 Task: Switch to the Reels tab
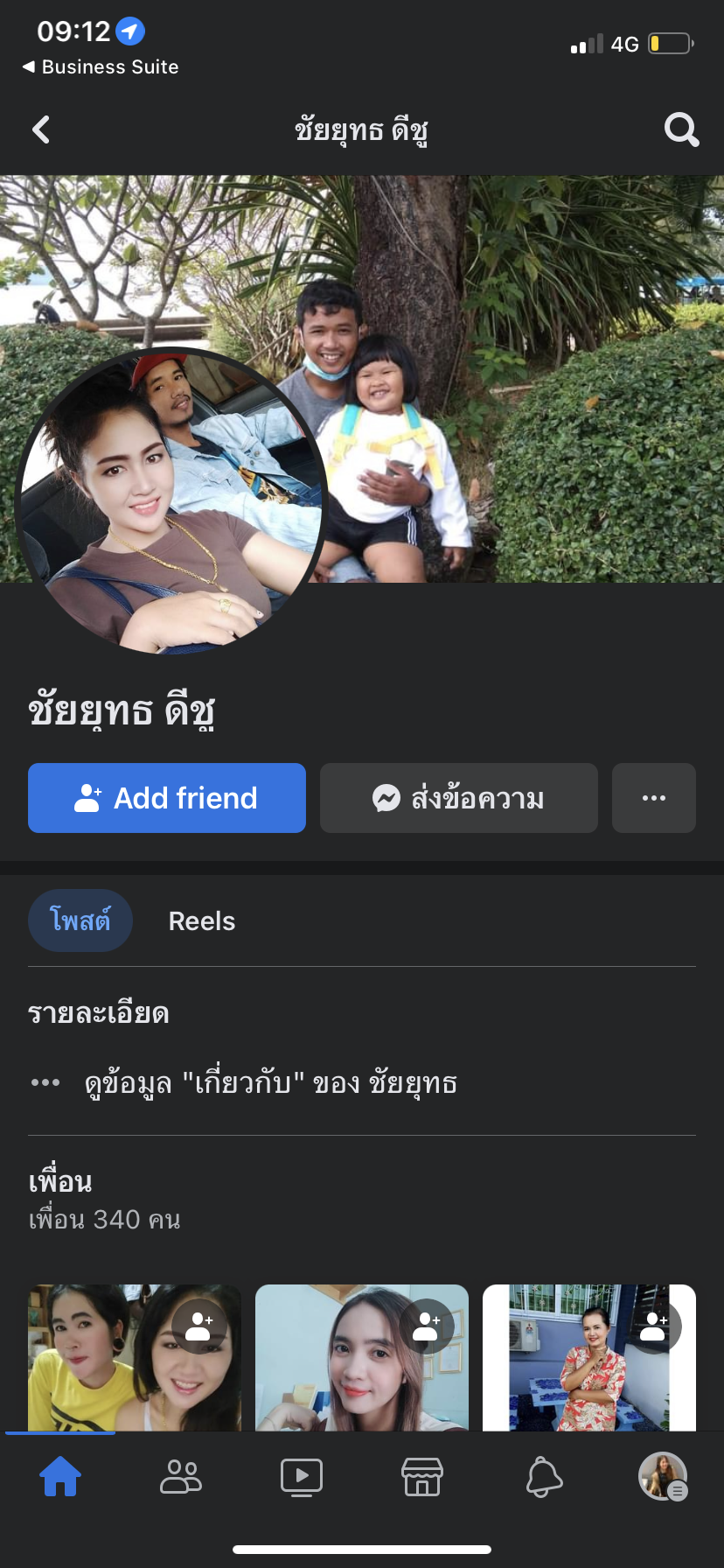click(x=202, y=921)
